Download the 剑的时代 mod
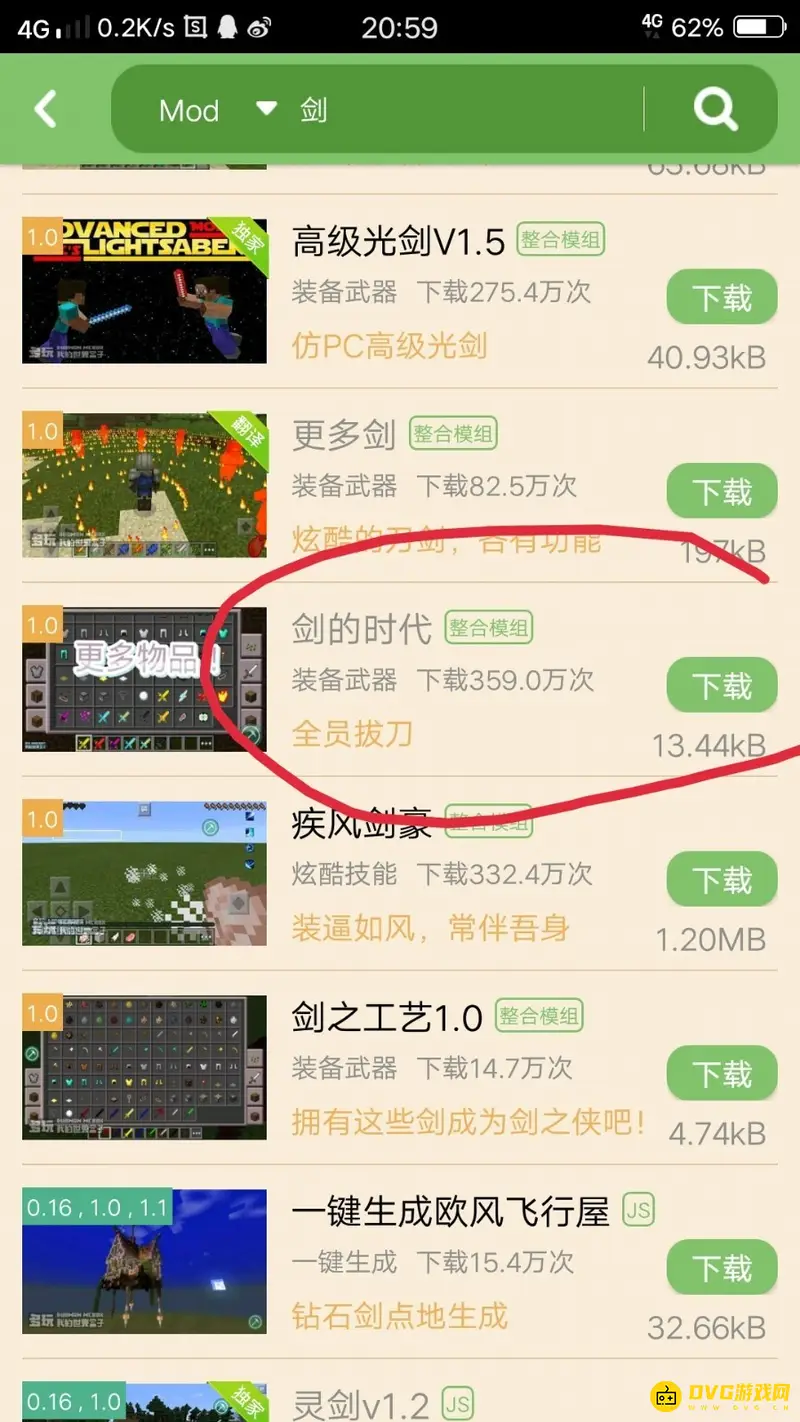The image size is (800, 1422). (721, 685)
